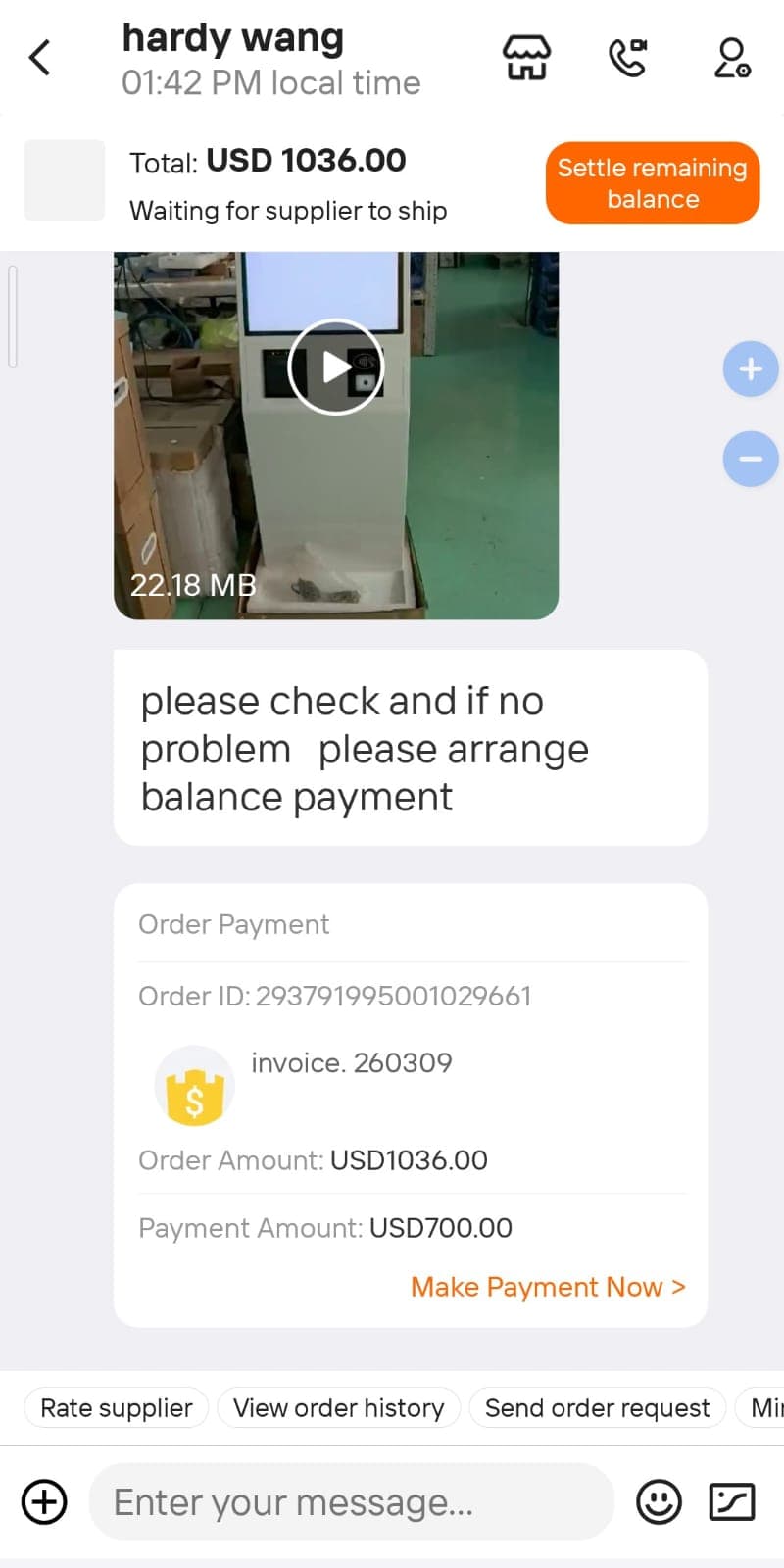Open the supplier's store icon
This screenshot has height=1568, width=784.
coord(526,58)
